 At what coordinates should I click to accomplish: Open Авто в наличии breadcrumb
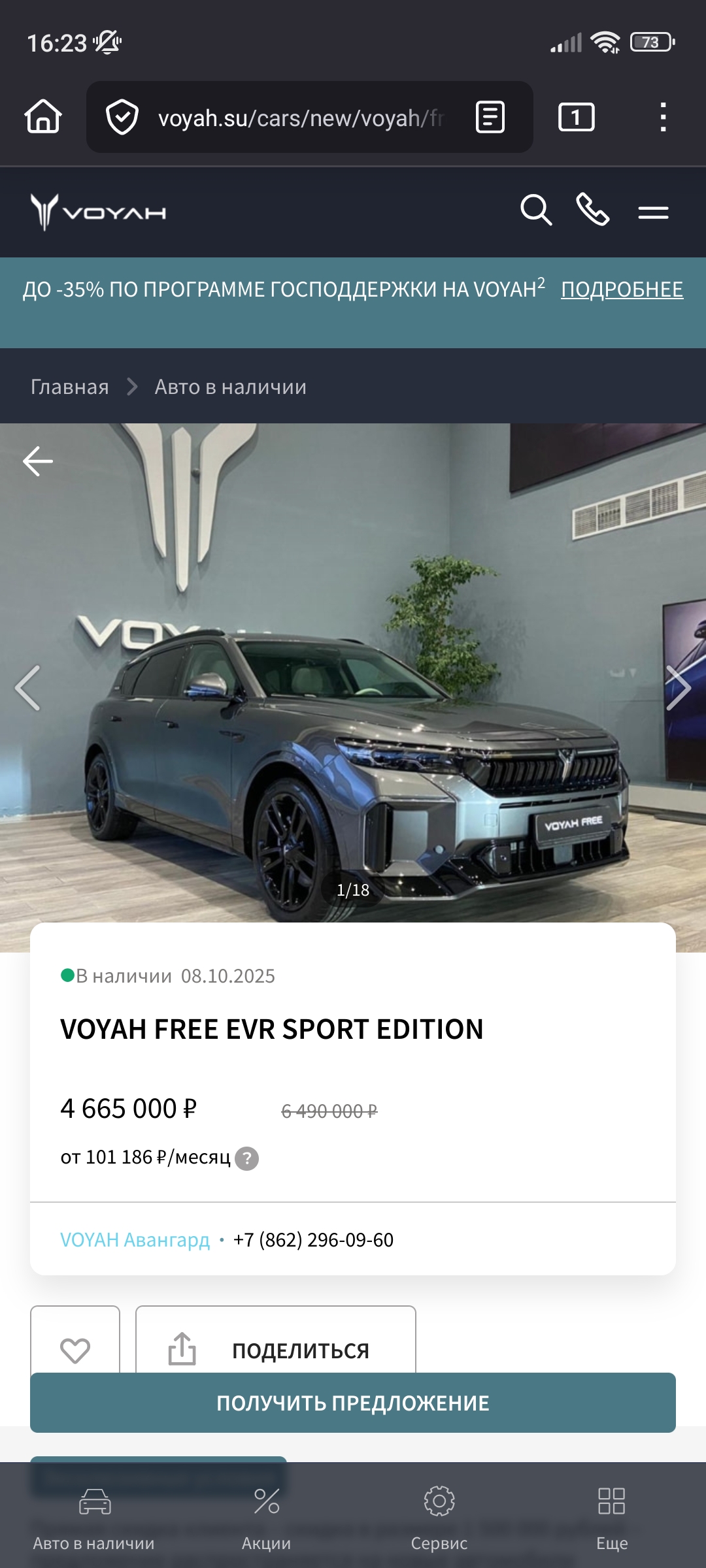coord(231,387)
